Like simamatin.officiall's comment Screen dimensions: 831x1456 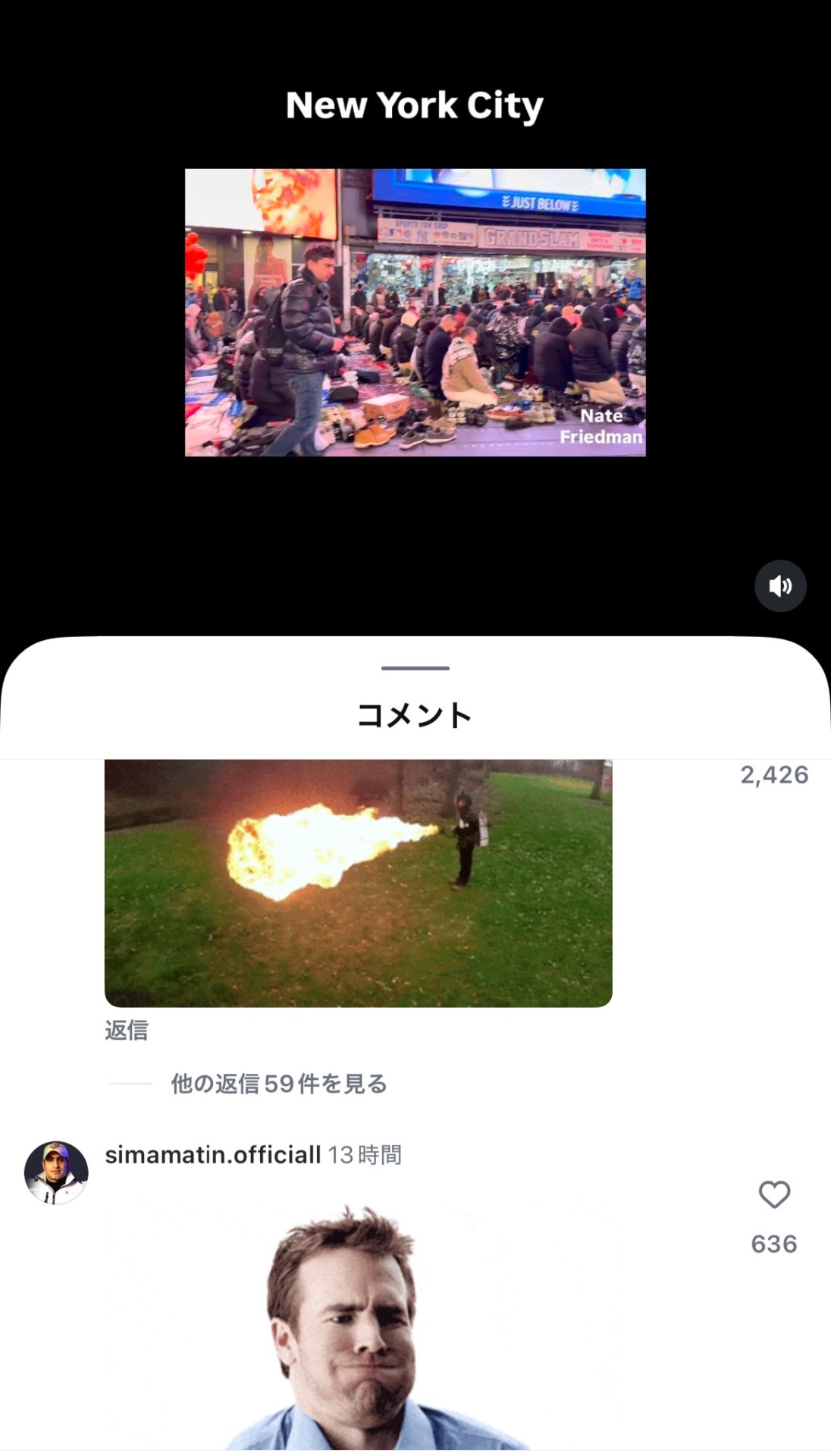pyautogui.click(x=774, y=1195)
